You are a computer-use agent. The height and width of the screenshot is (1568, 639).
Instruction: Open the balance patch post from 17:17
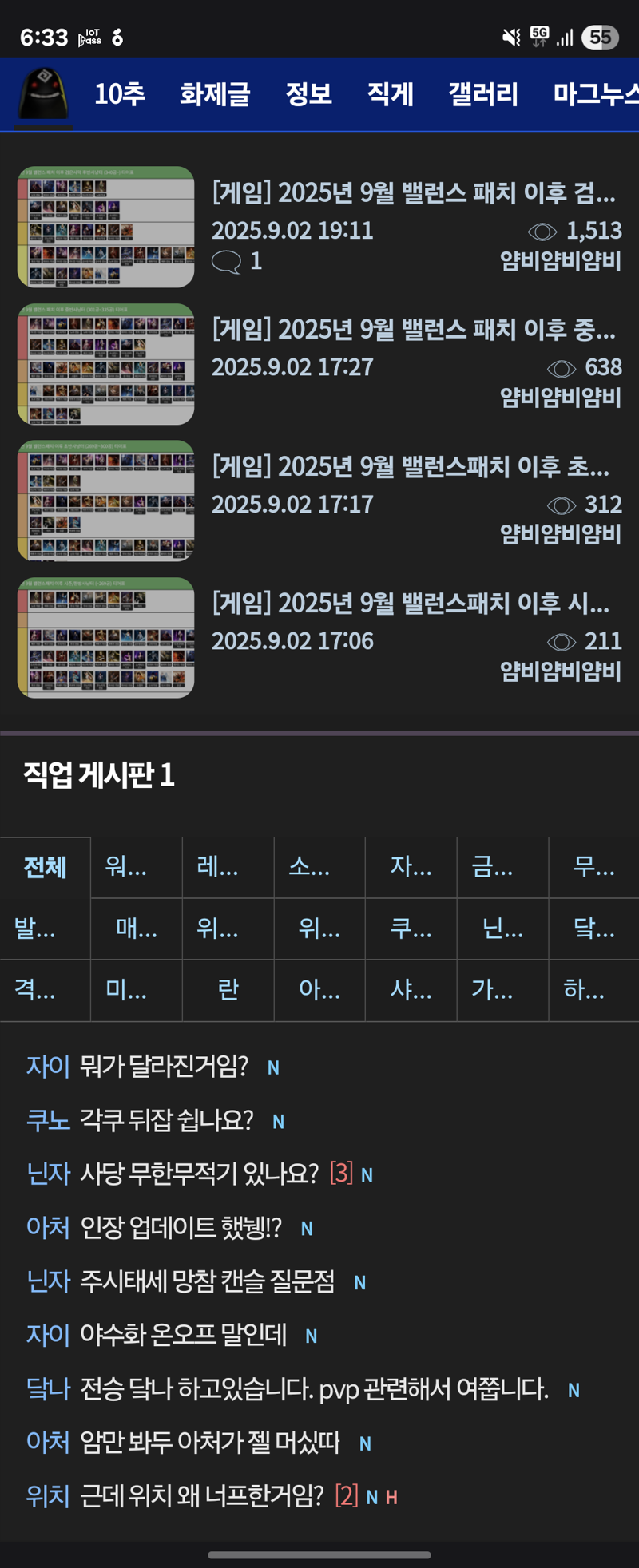[x=410, y=467]
